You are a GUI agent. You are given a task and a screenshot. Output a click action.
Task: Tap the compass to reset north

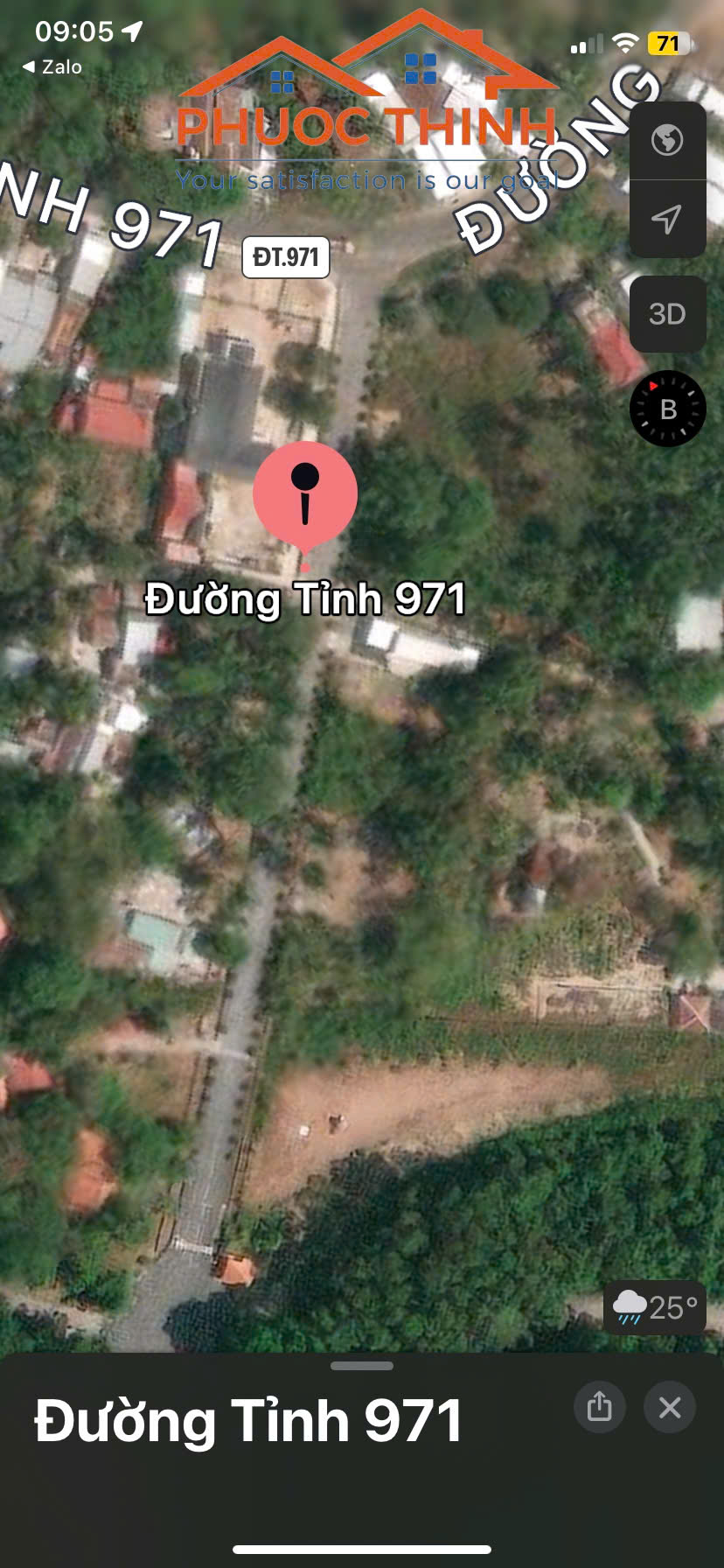pyautogui.click(x=668, y=409)
